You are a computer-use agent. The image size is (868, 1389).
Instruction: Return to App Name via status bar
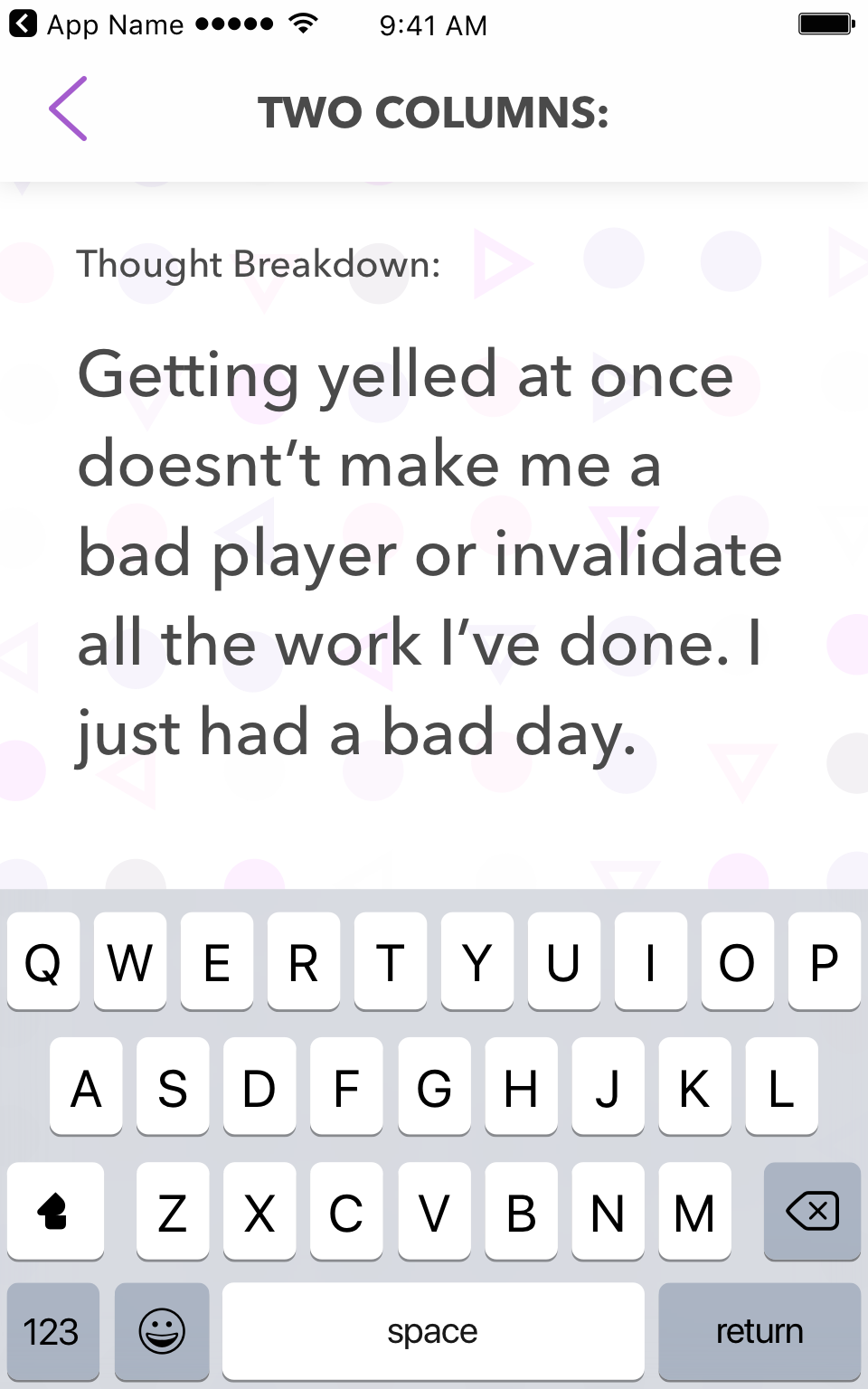97,24
